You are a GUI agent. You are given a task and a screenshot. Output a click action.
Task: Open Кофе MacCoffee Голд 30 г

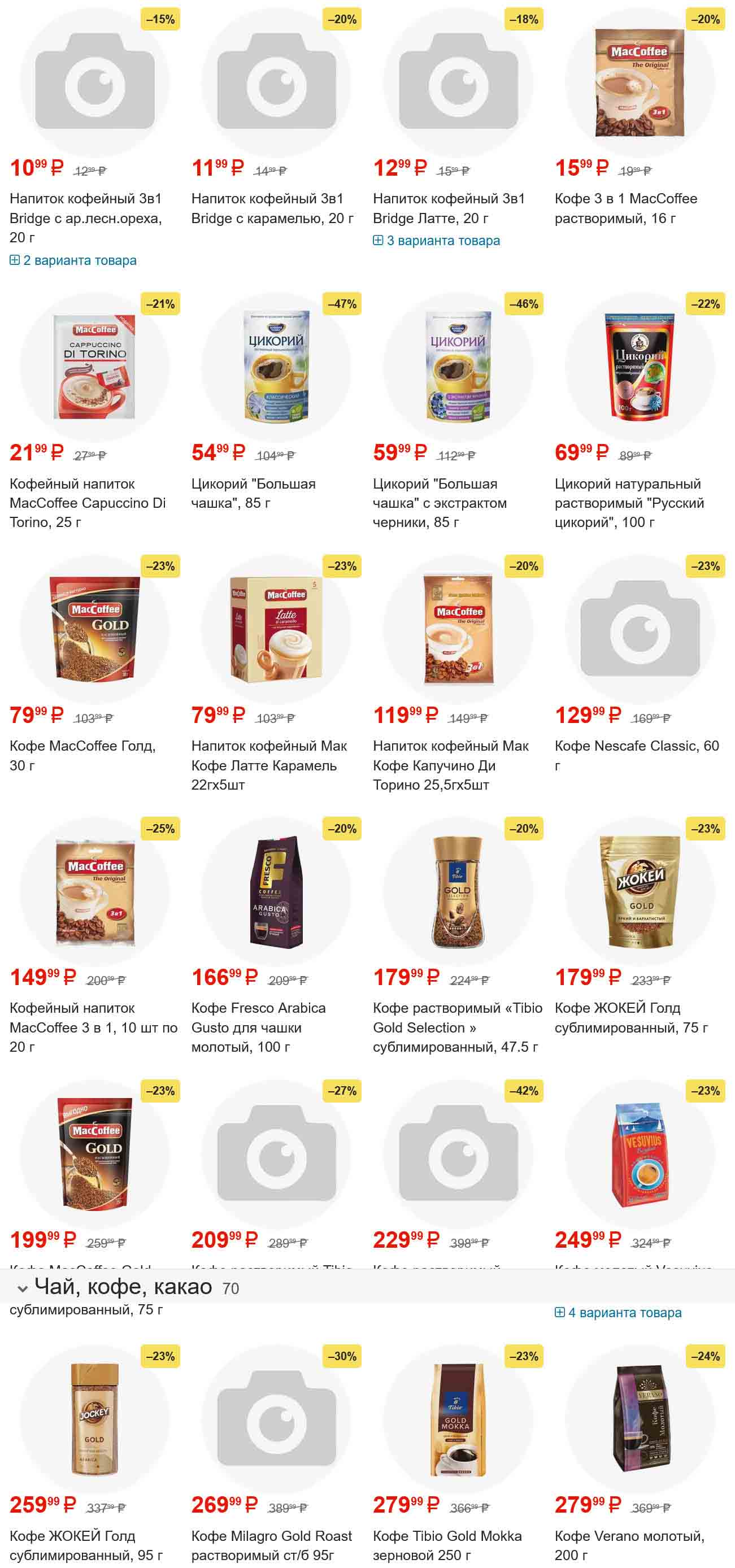82,755
